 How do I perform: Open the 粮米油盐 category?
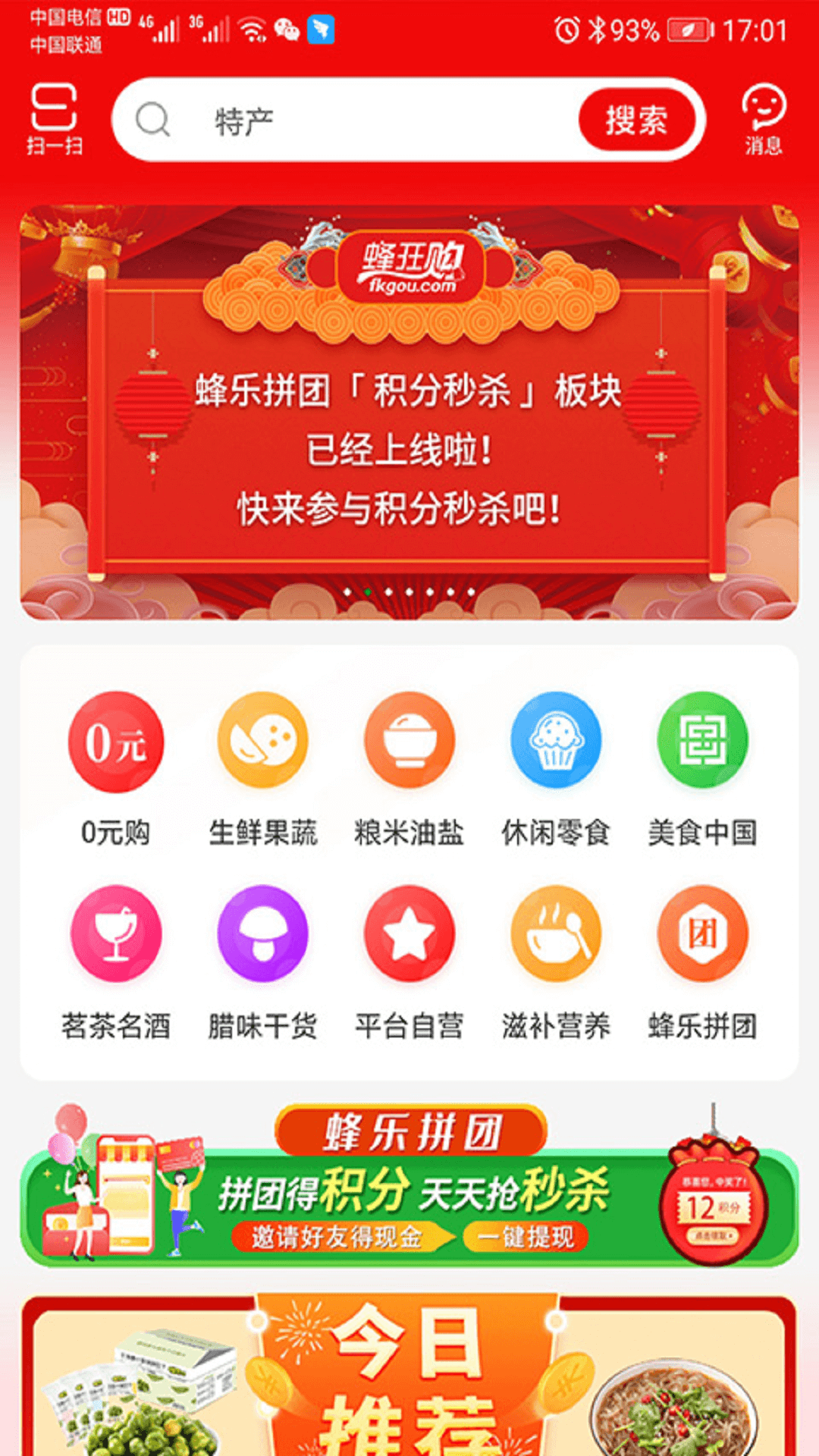click(408, 742)
